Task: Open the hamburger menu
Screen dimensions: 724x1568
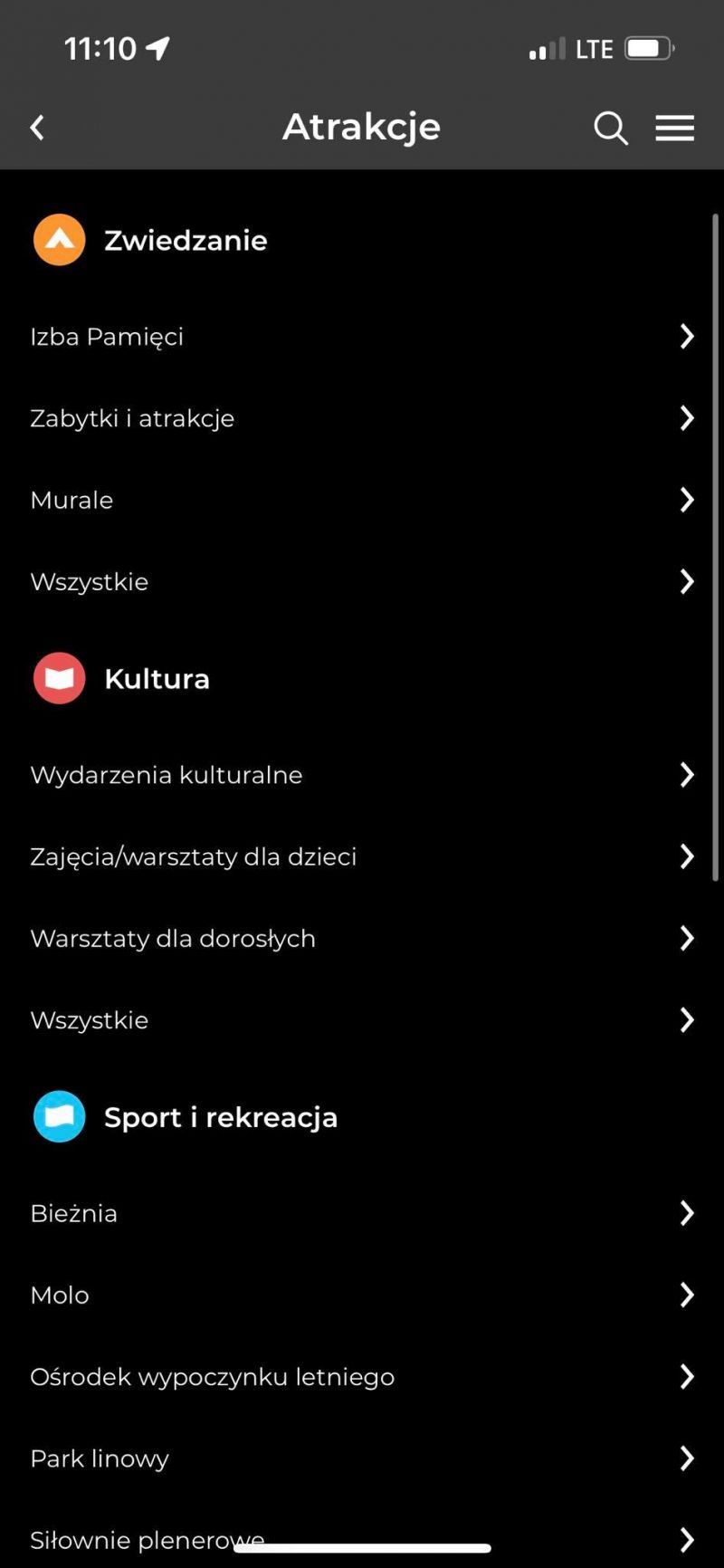Action: 675,128
